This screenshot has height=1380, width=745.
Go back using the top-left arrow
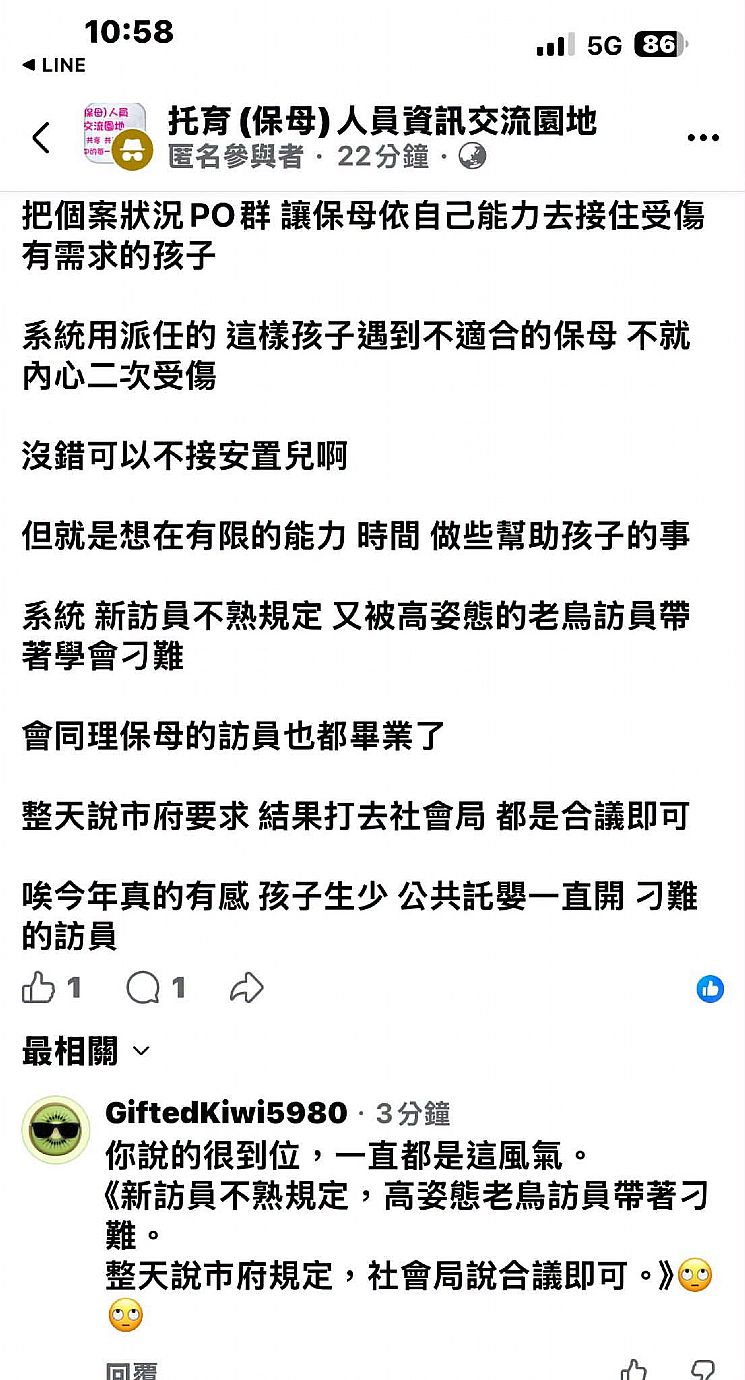pos(41,138)
